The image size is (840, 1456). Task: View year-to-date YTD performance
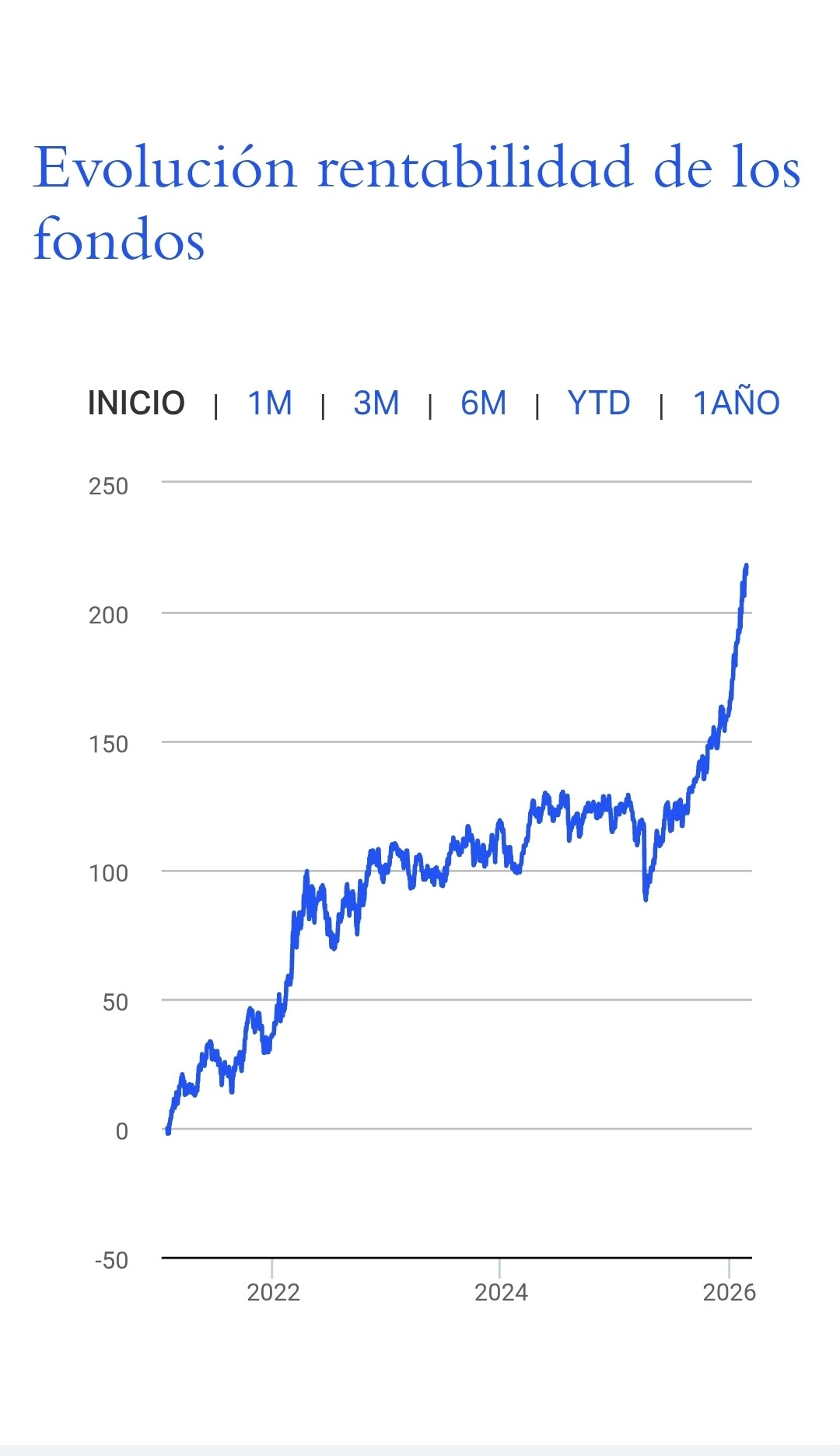[599, 403]
